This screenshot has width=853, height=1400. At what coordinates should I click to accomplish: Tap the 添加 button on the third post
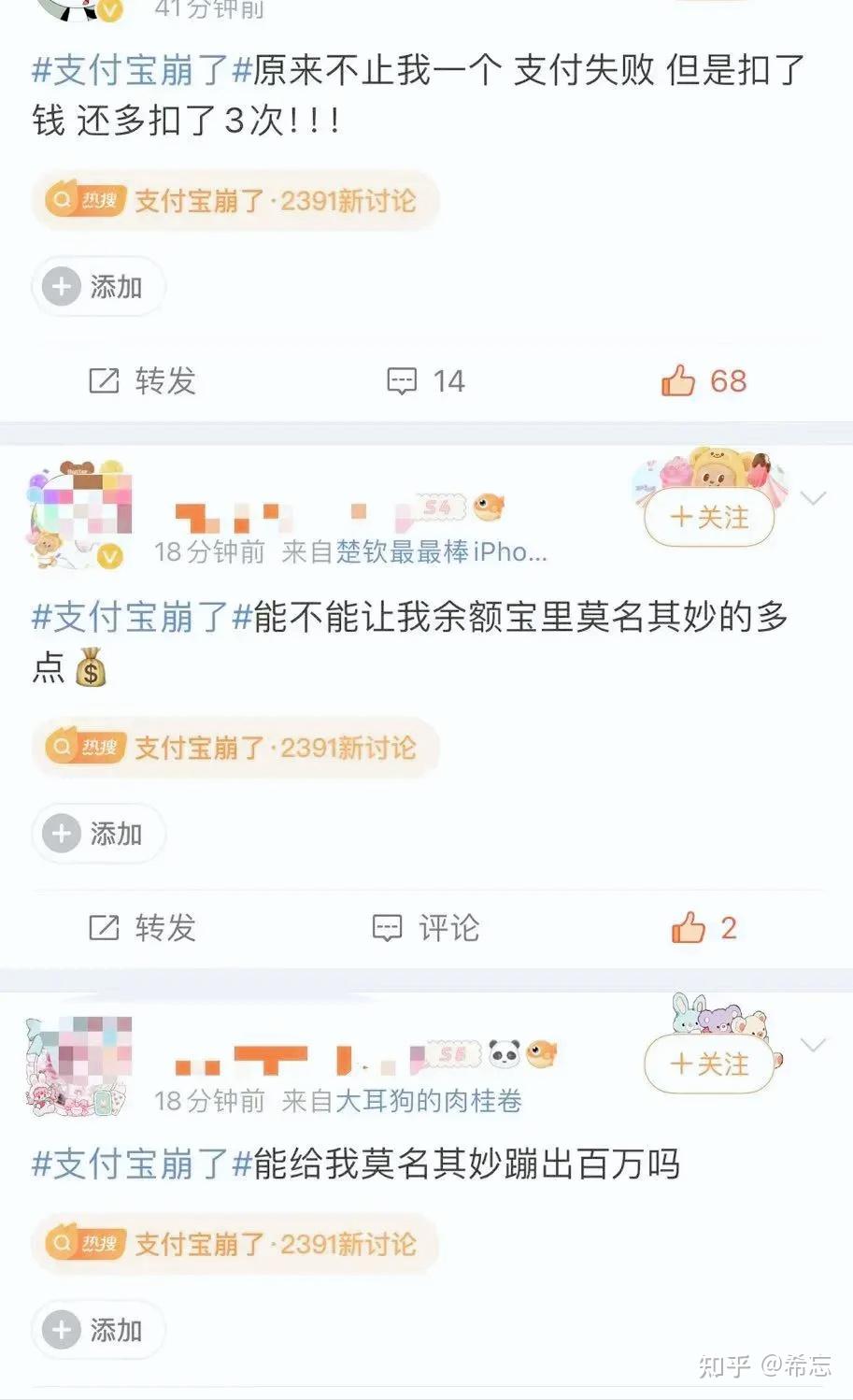(98, 1329)
